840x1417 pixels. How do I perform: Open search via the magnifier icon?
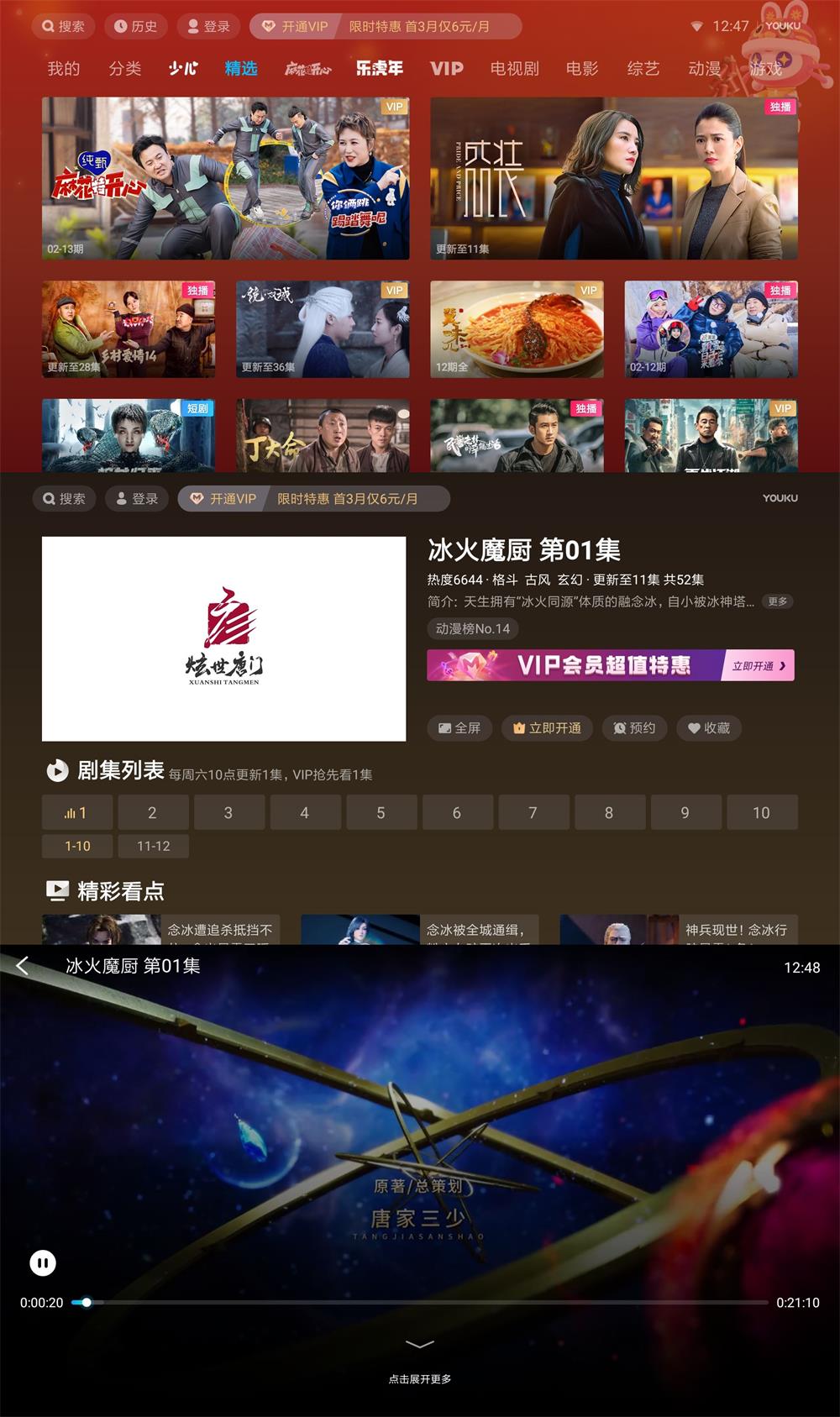coord(49,26)
